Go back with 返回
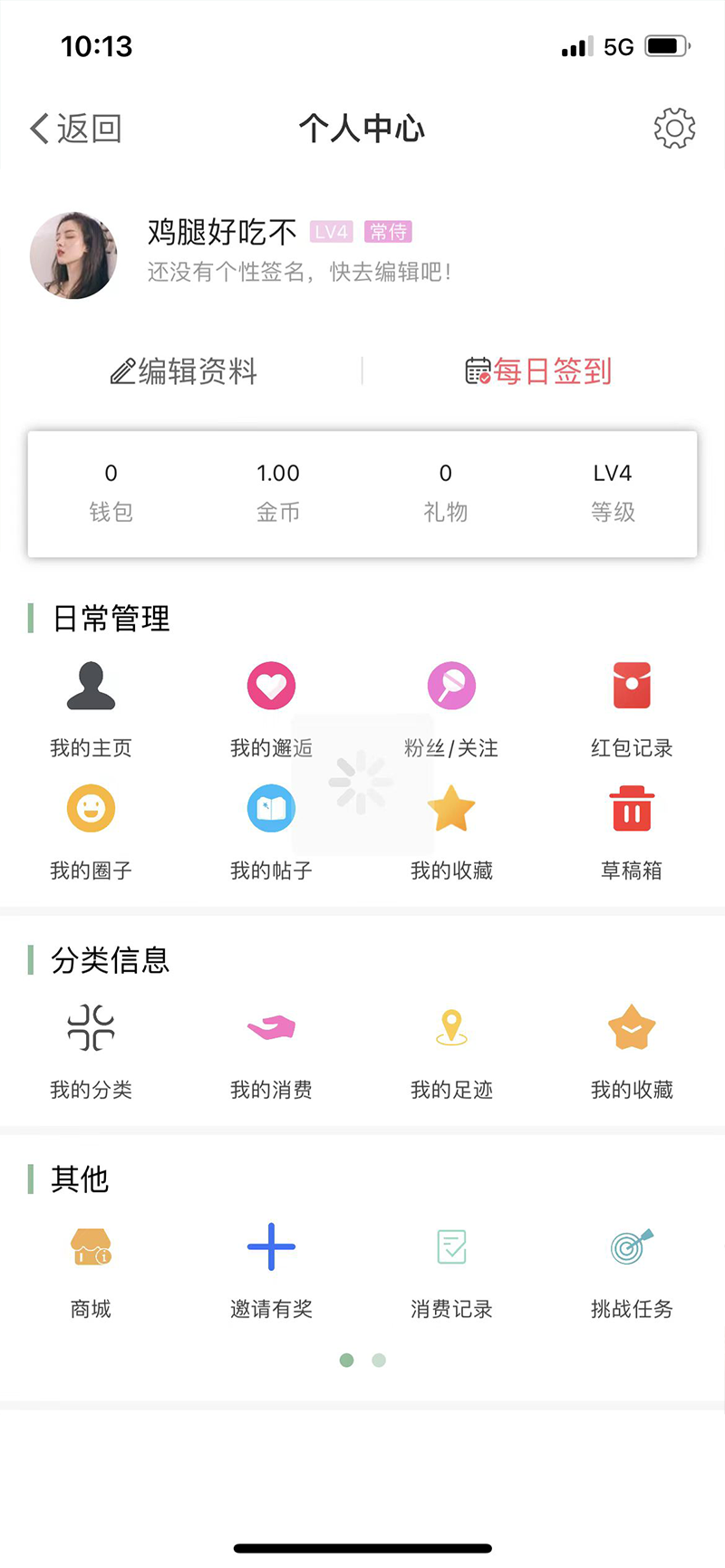 click(75, 129)
